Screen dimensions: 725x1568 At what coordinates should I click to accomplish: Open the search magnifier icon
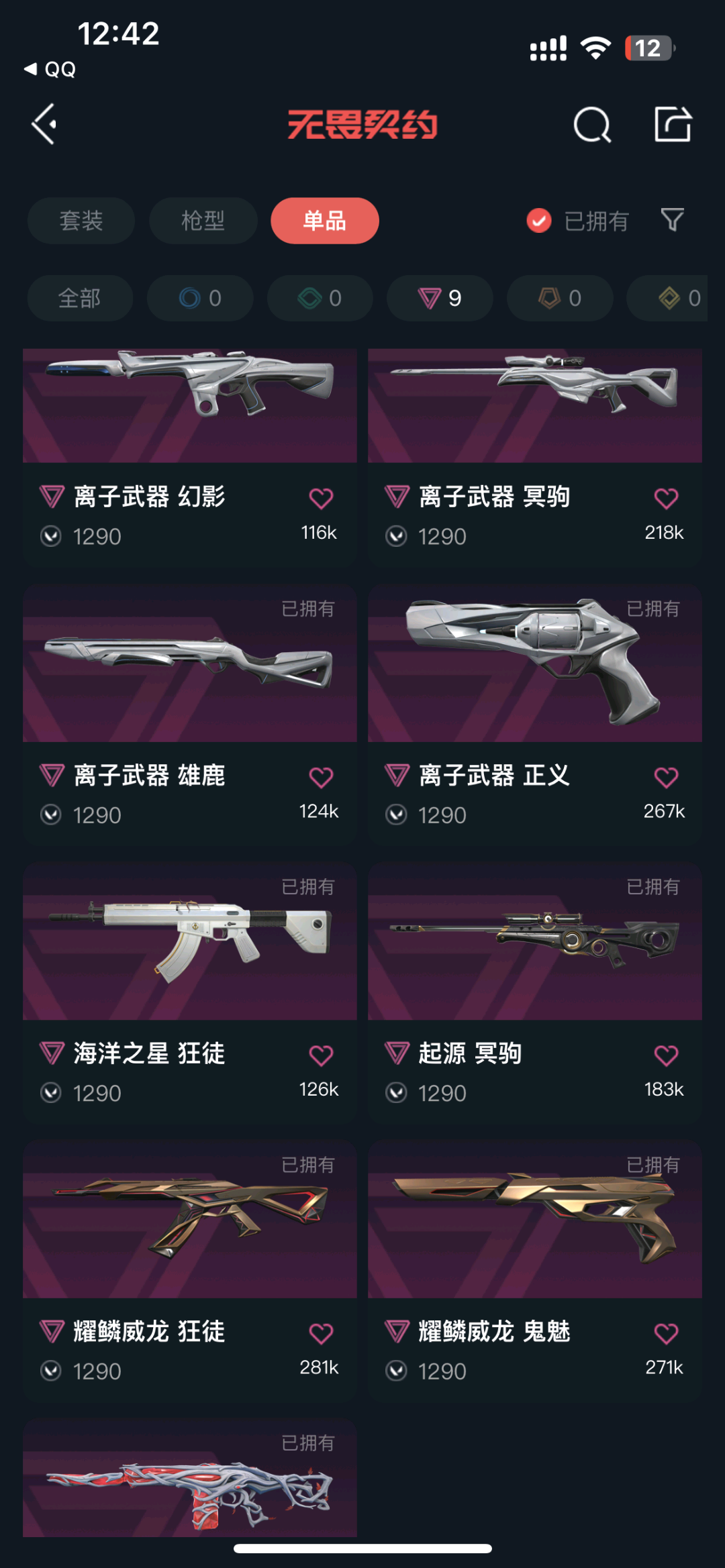point(592,125)
